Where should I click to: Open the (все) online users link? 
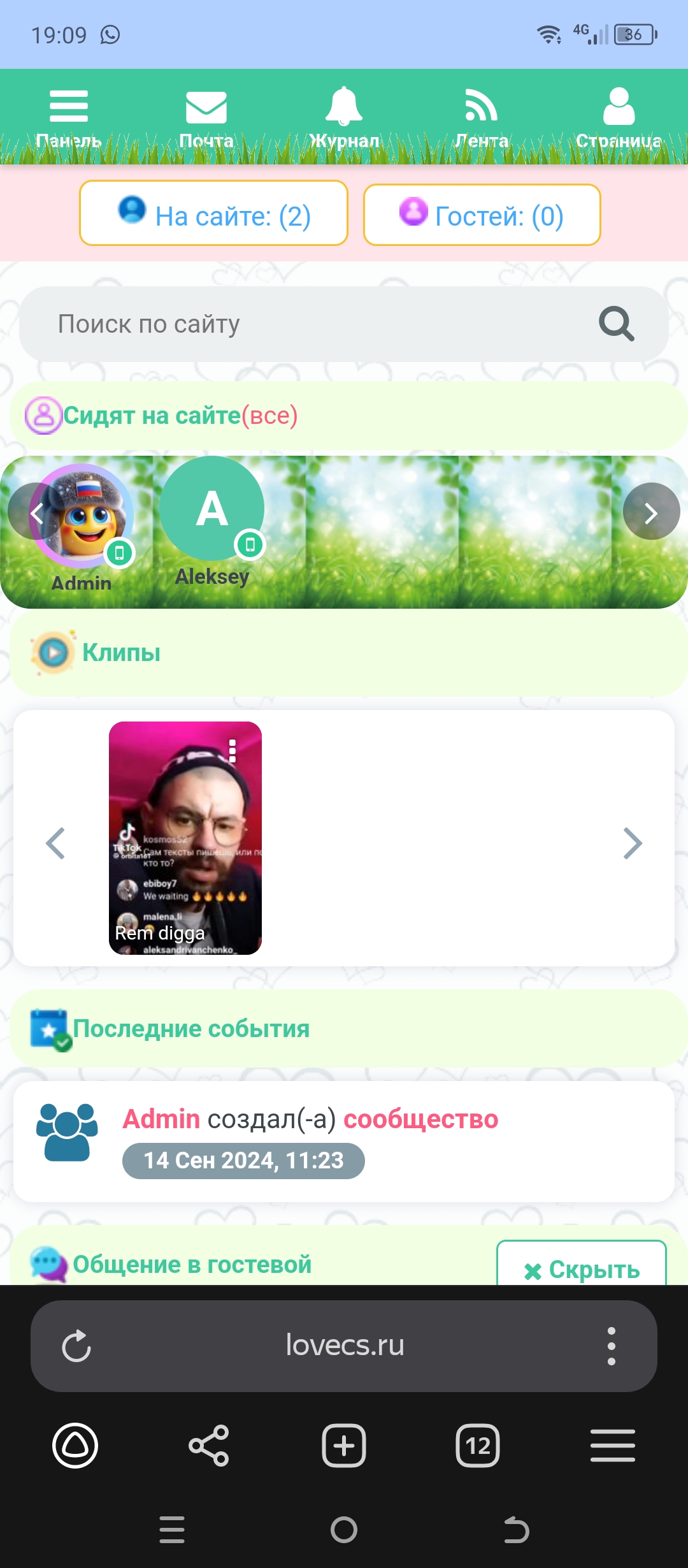tap(269, 416)
